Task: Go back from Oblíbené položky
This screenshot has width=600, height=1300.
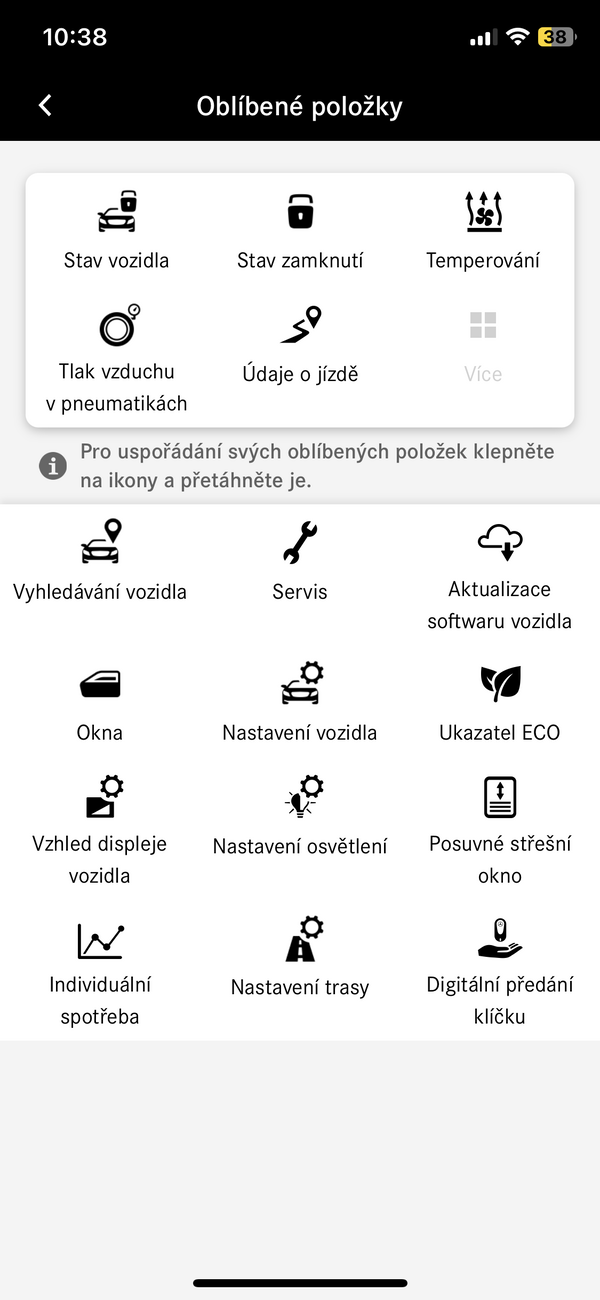Action: tap(45, 106)
